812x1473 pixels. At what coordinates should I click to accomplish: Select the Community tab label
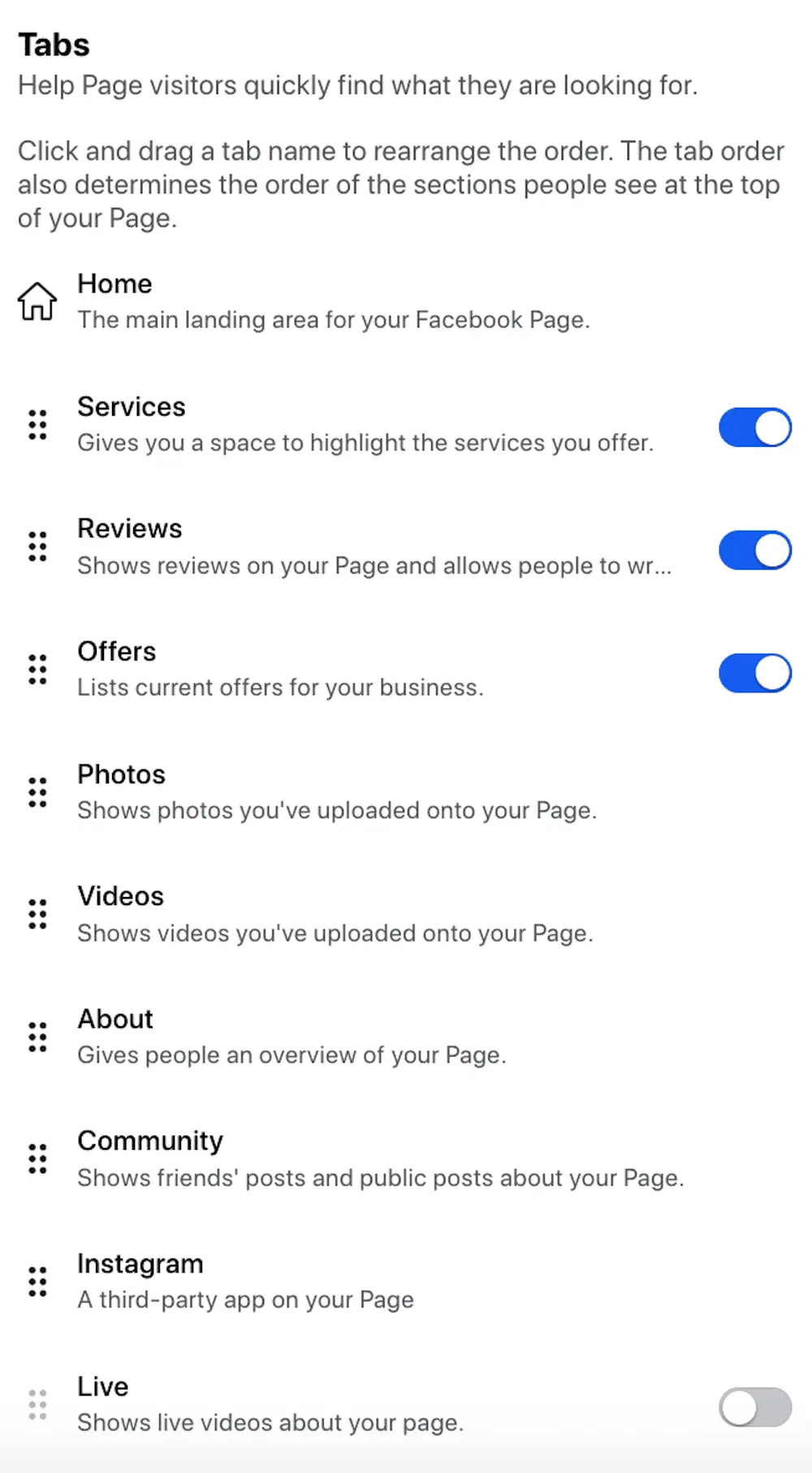point(150,1142)
